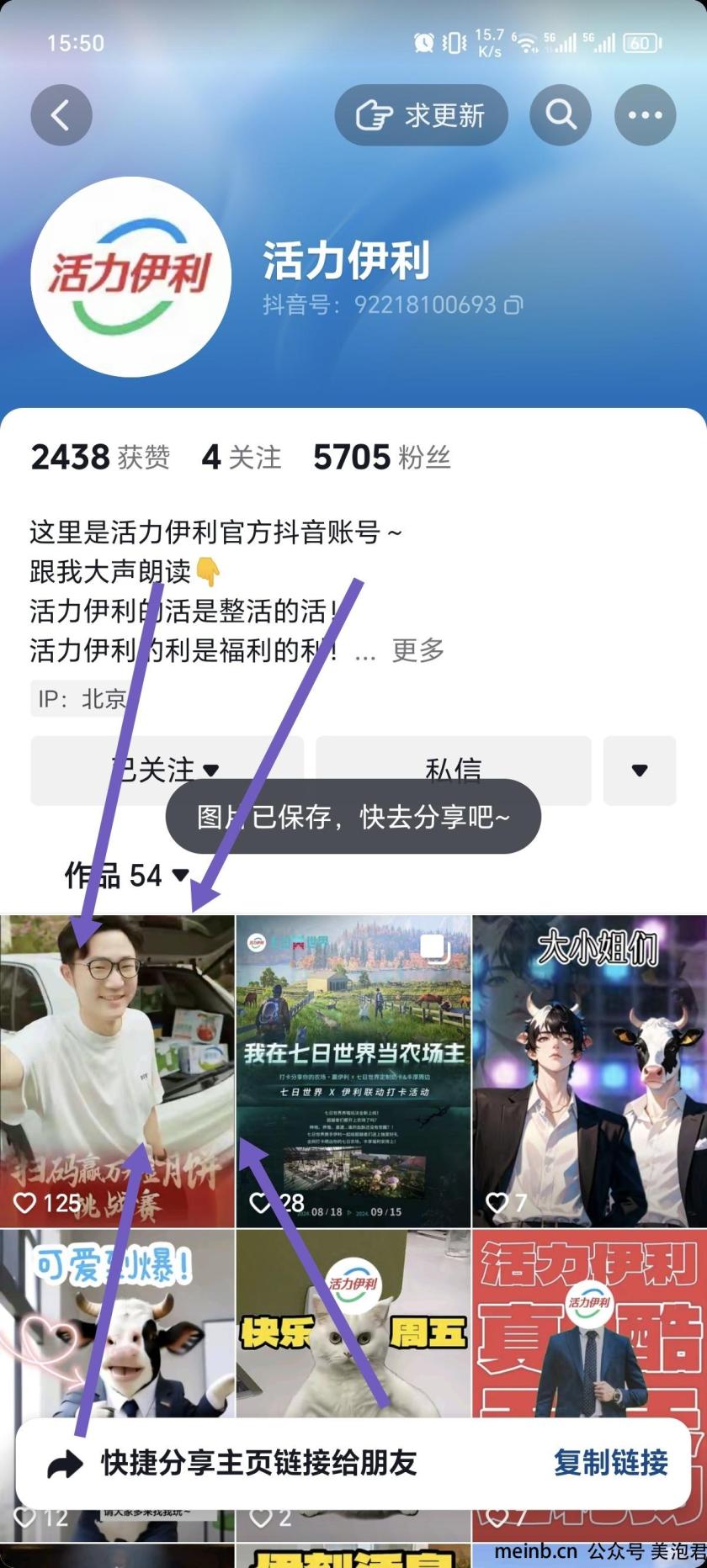Open the 我在七日世界当农场主 post
This screenshot has height=1568, width=707.
click(353, 1070)
